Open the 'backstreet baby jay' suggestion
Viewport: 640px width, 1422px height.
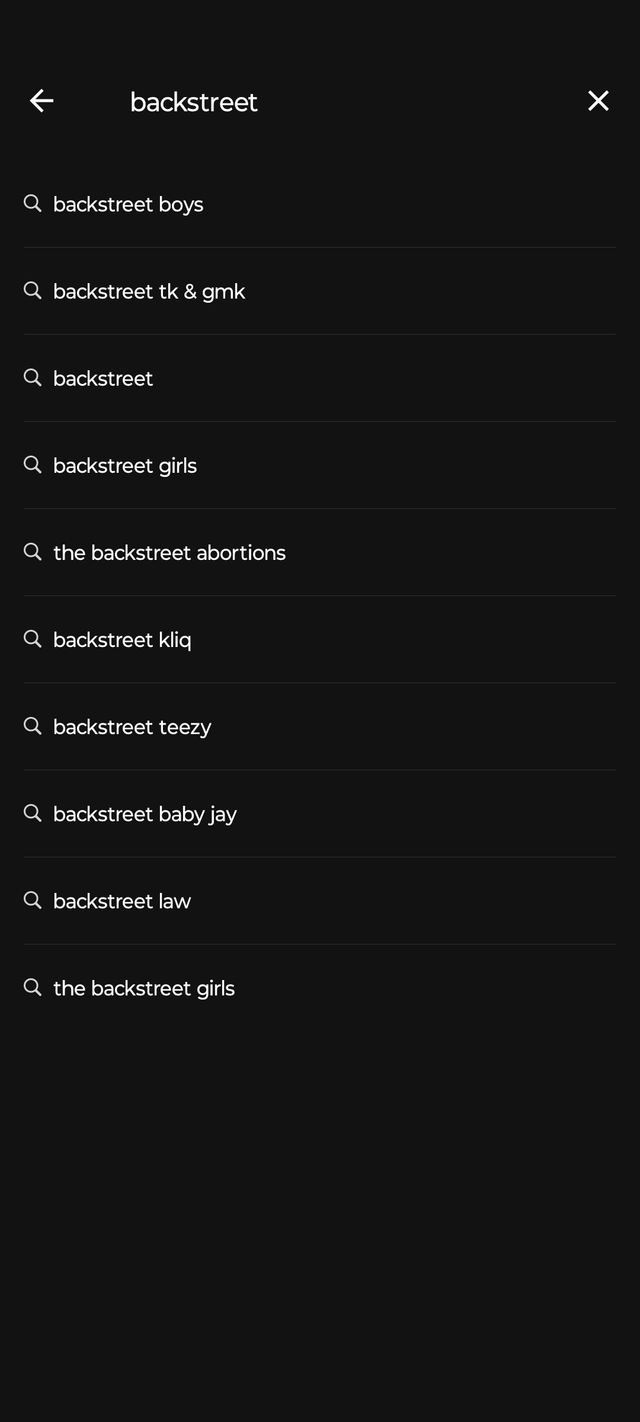[x=320, y=813]
